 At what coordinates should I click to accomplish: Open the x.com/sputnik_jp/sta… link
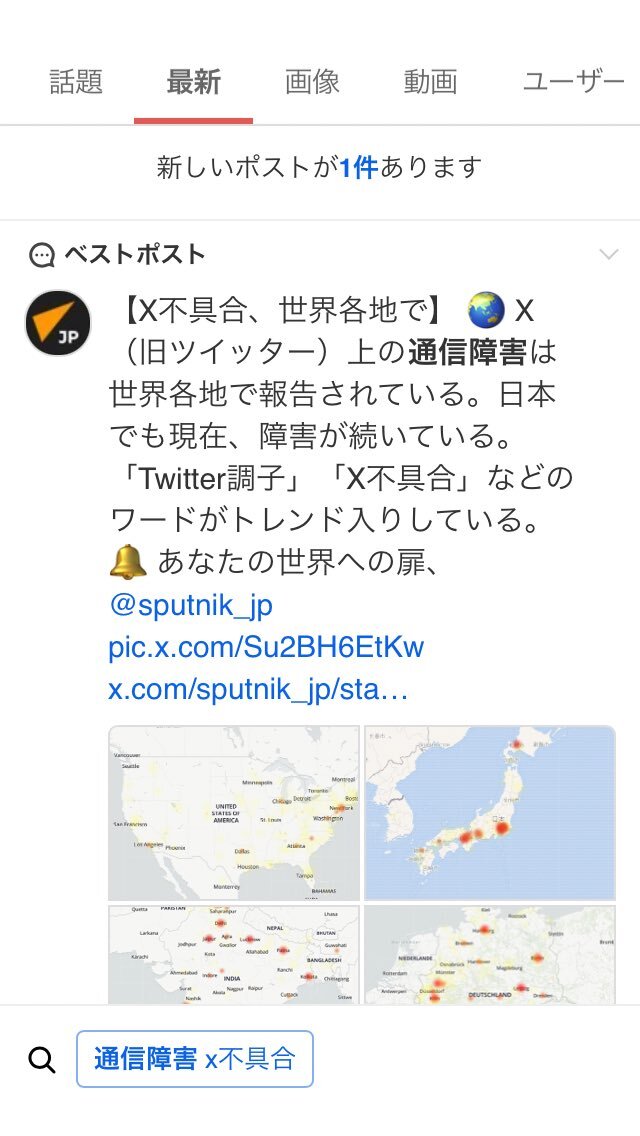coord(258,690)
